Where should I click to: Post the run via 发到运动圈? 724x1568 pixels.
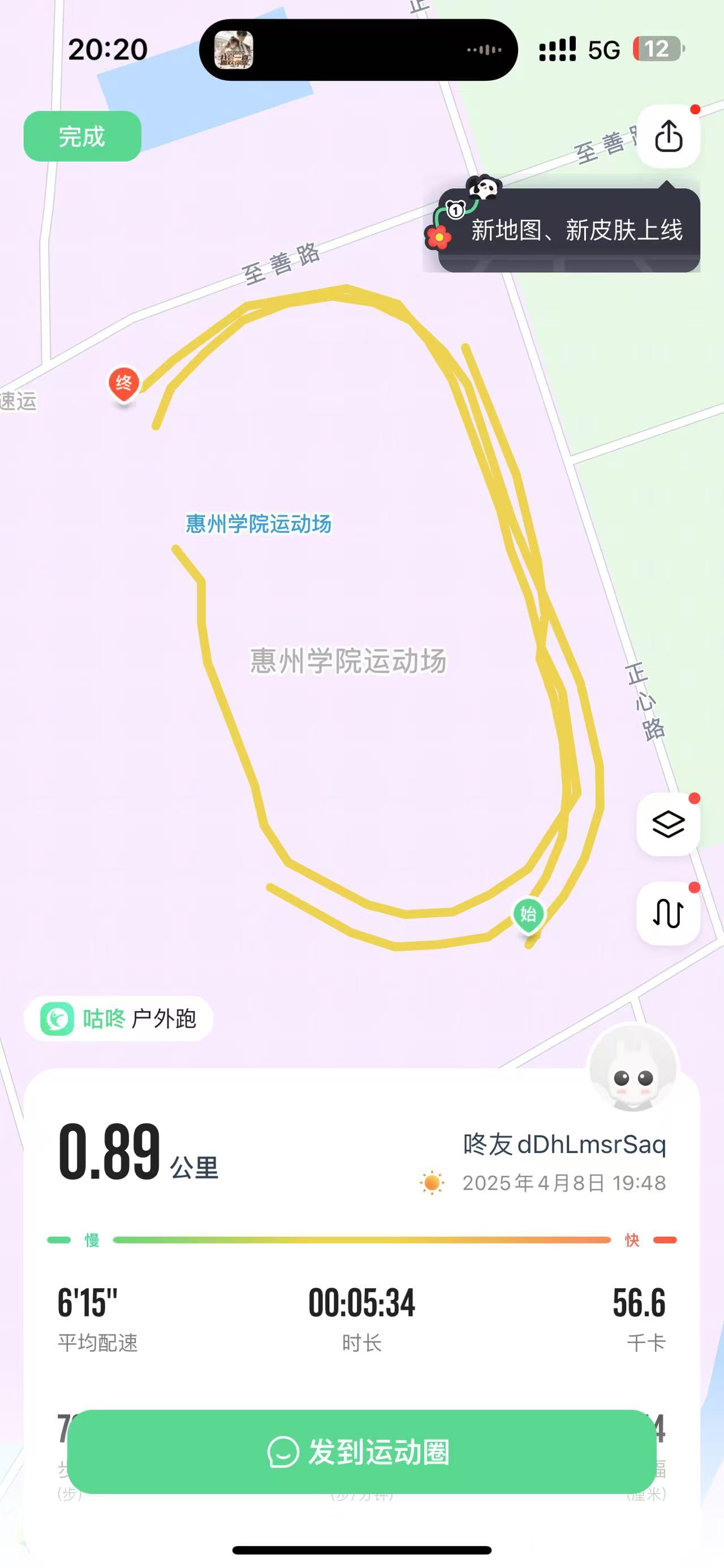pos(361,1452)
